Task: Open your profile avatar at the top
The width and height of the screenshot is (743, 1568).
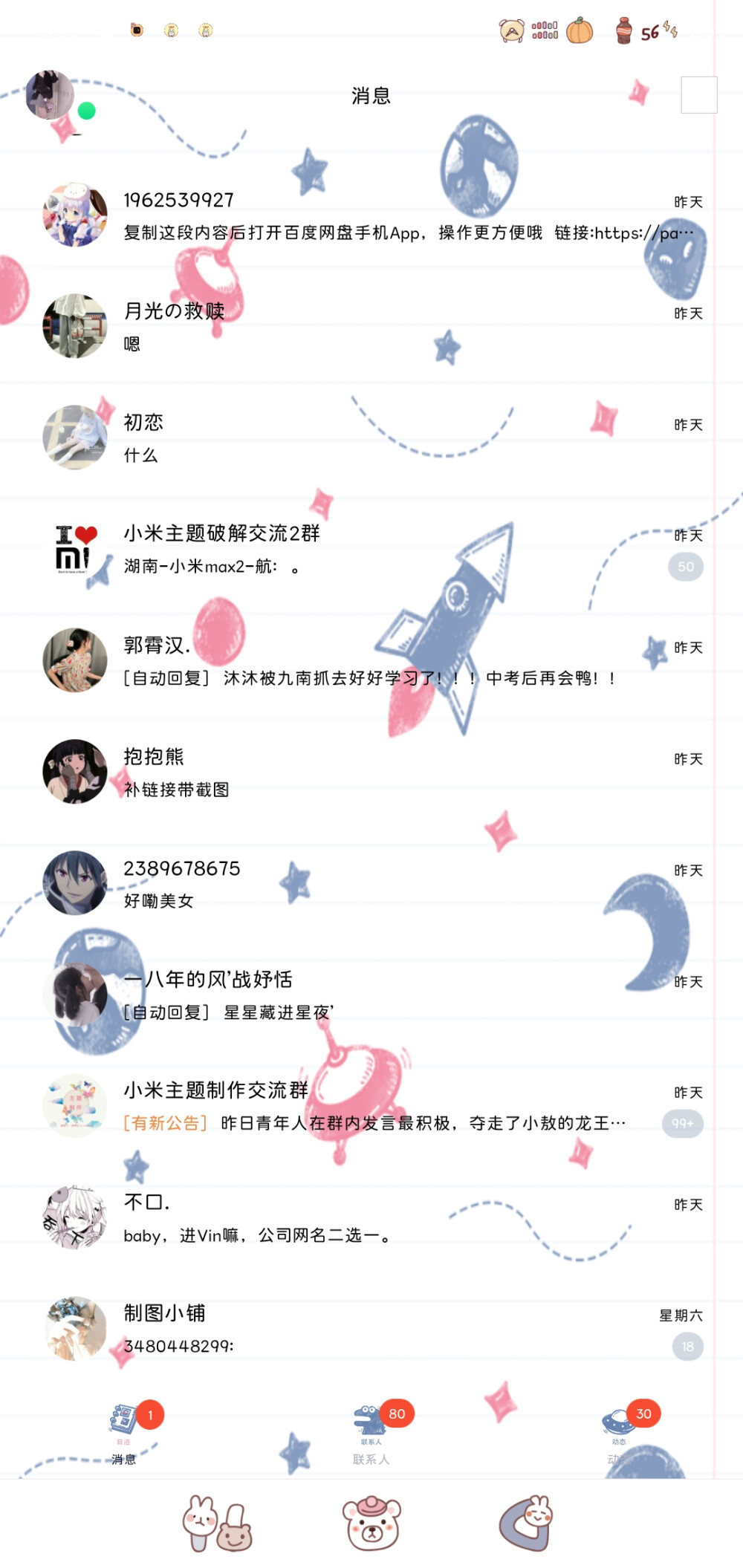Action: (x=50, y=95)
